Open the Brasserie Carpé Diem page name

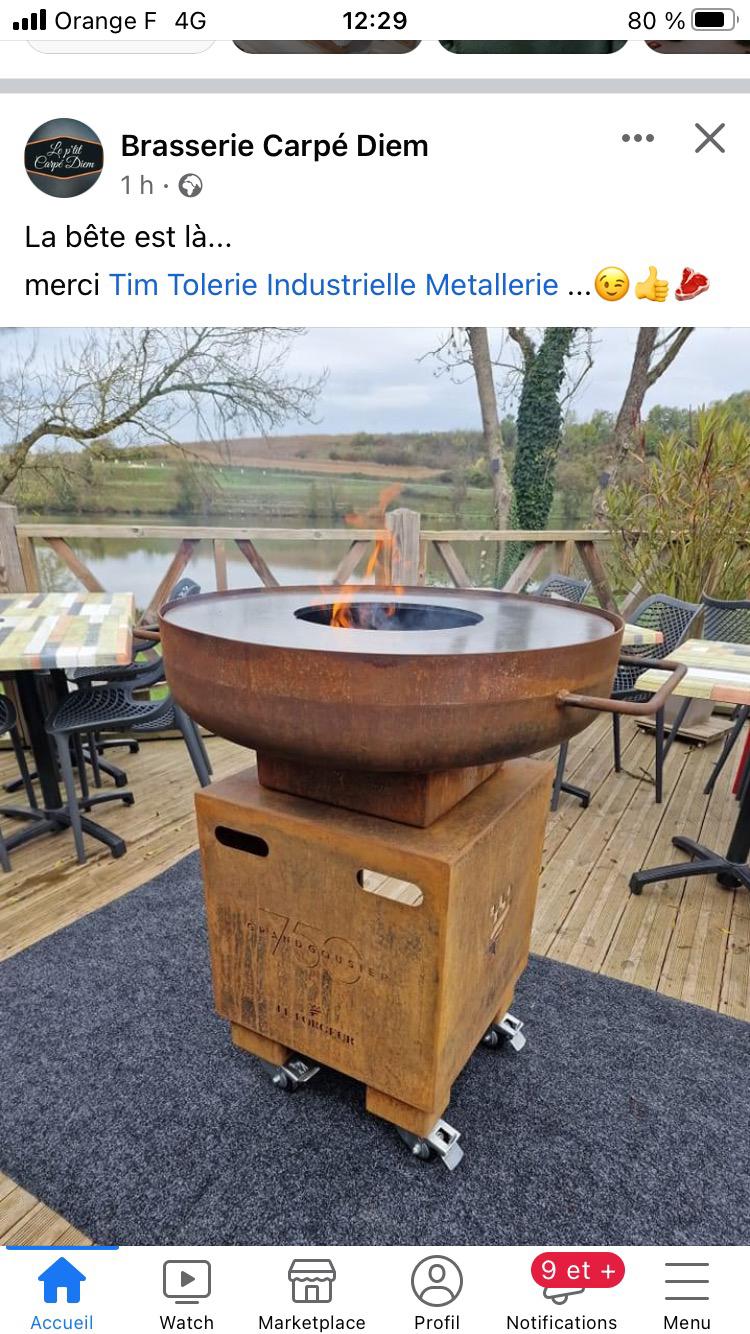coord(274,146)
